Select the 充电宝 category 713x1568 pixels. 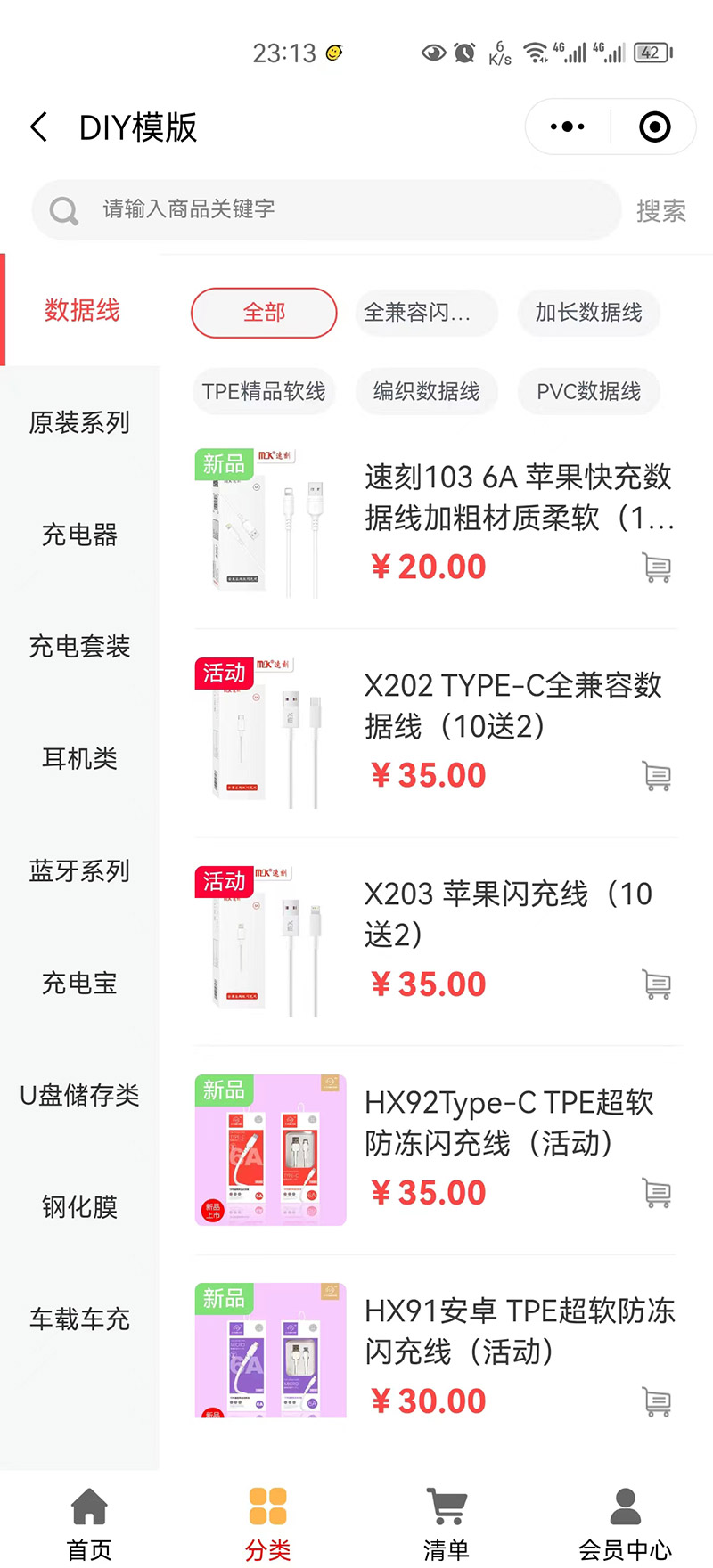tap(80, 983)
